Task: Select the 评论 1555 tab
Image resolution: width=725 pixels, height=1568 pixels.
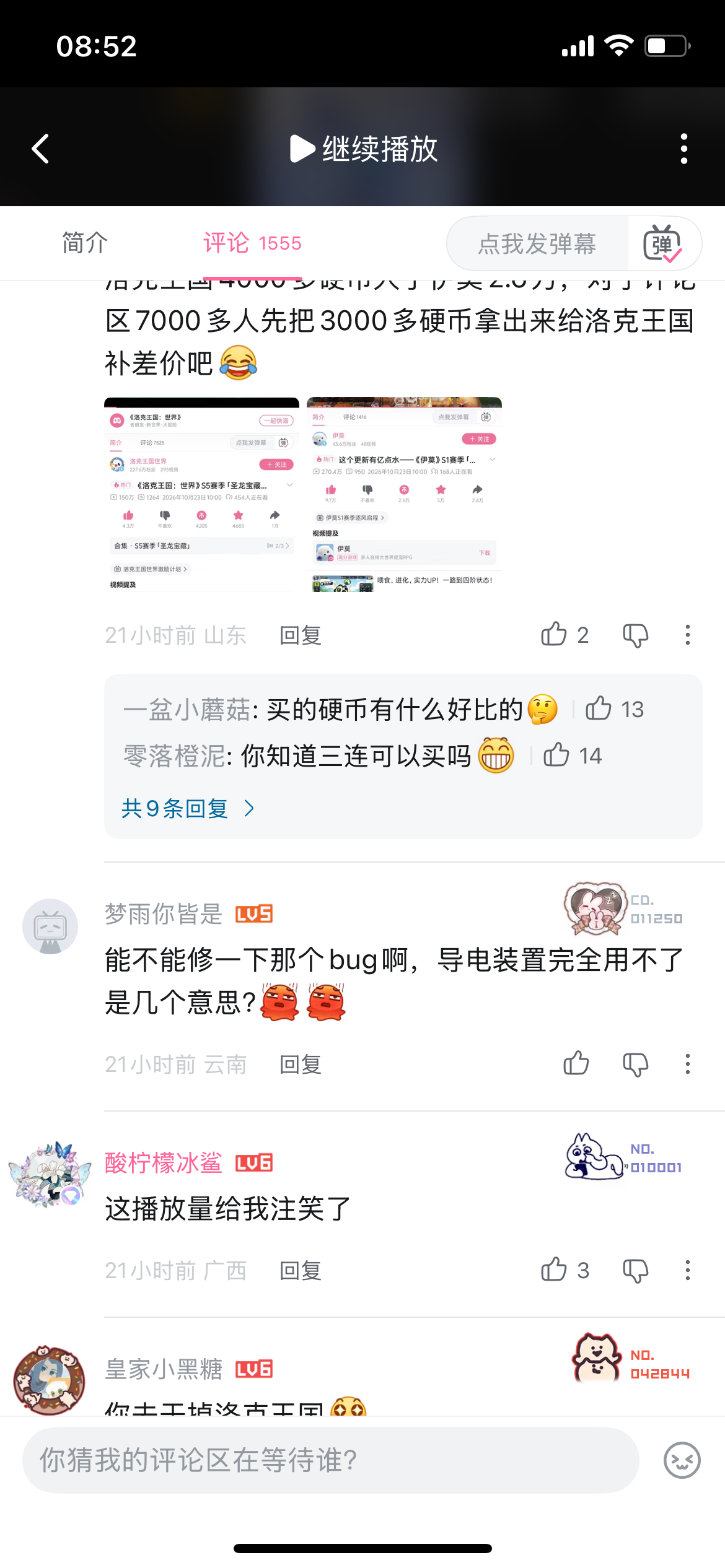Action: click(252, 243)
